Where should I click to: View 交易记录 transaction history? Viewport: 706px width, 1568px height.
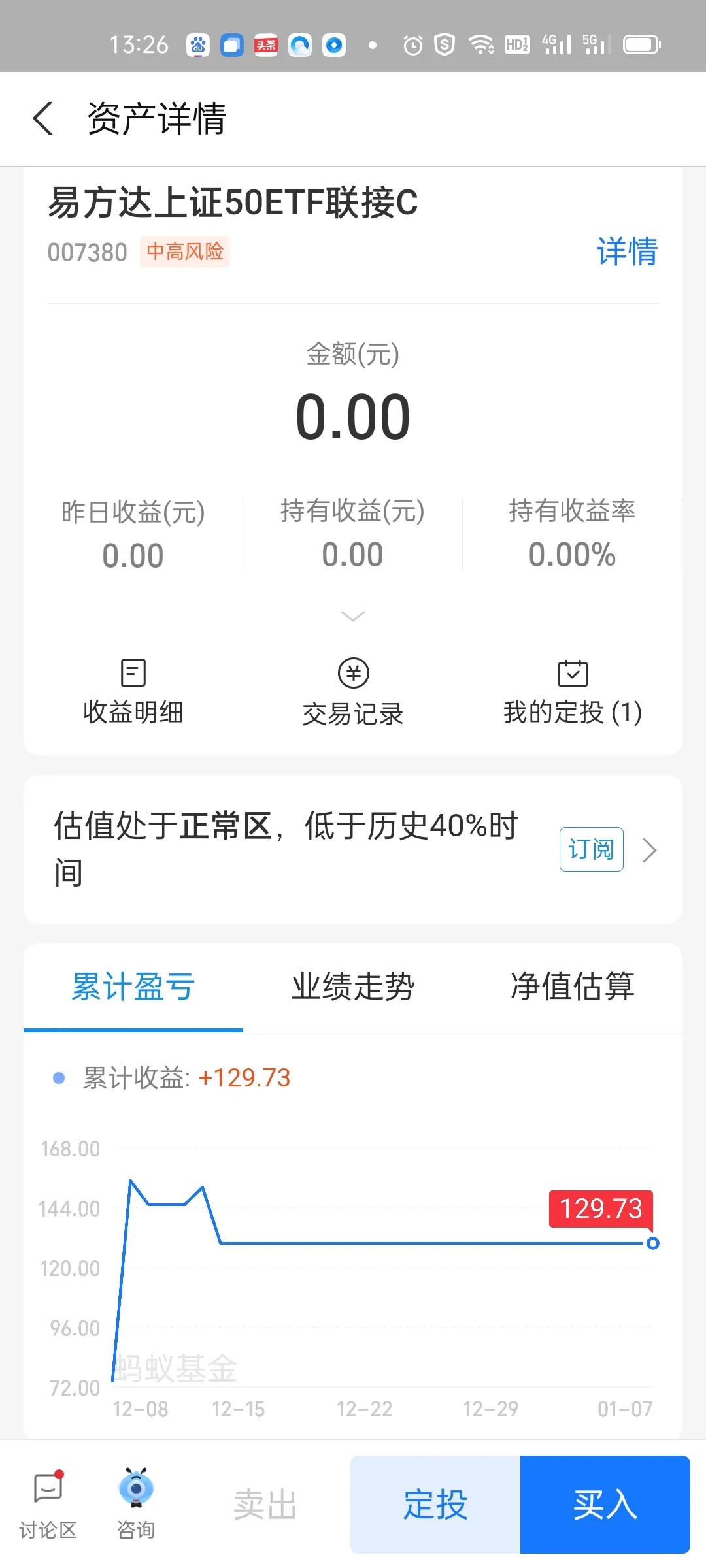point(353,693)
